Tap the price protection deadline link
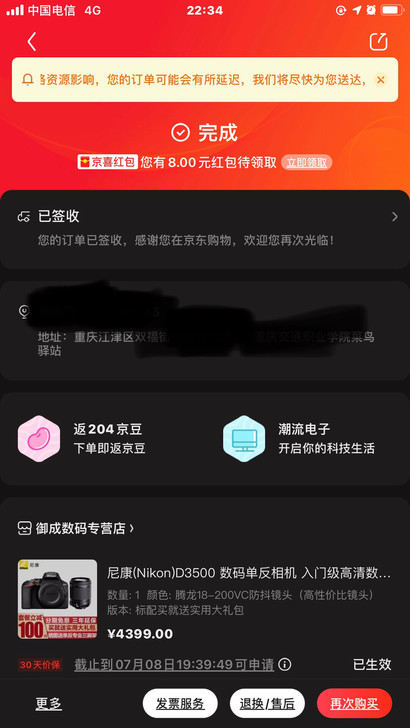The width and height of the screenshot is (410, 728). tap(174, 664)
